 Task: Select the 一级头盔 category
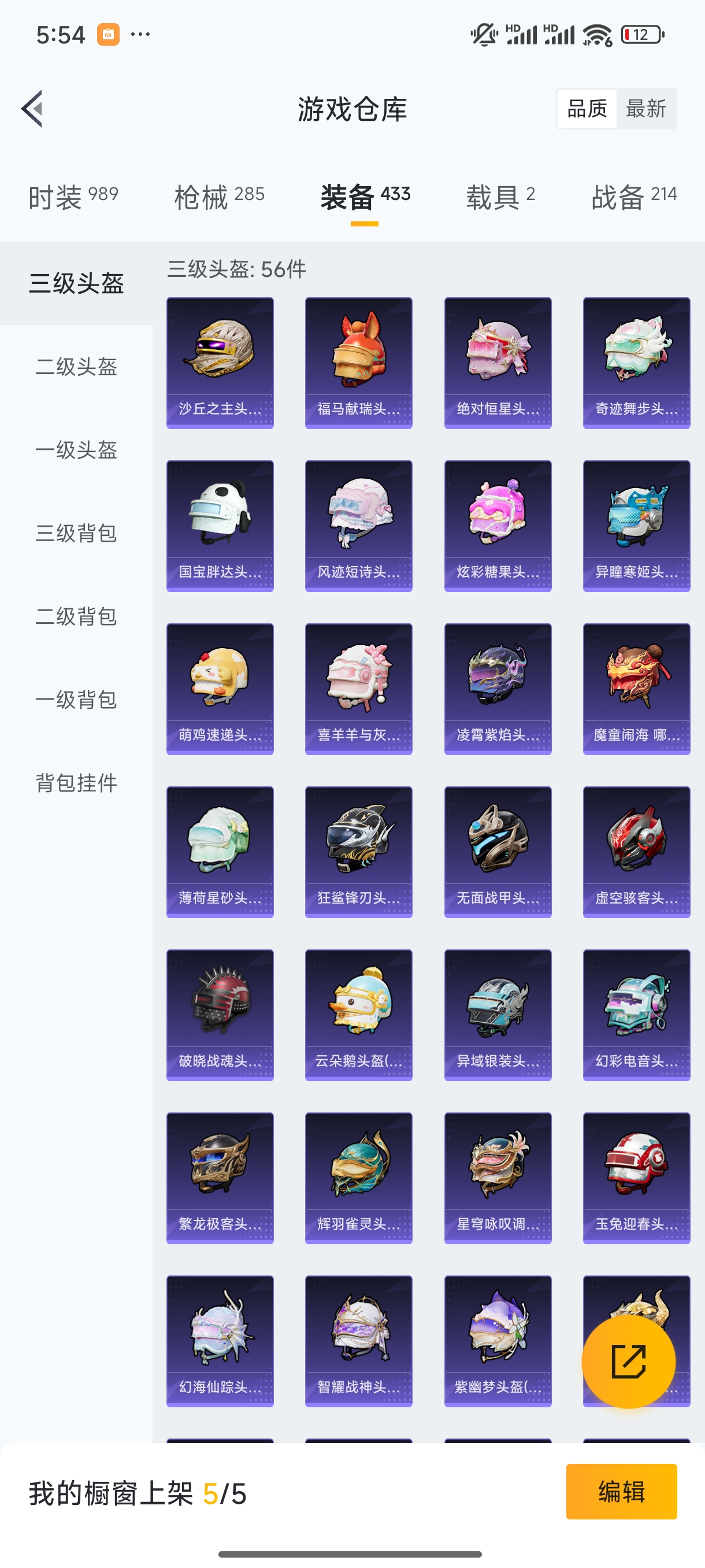pos(76,450)
